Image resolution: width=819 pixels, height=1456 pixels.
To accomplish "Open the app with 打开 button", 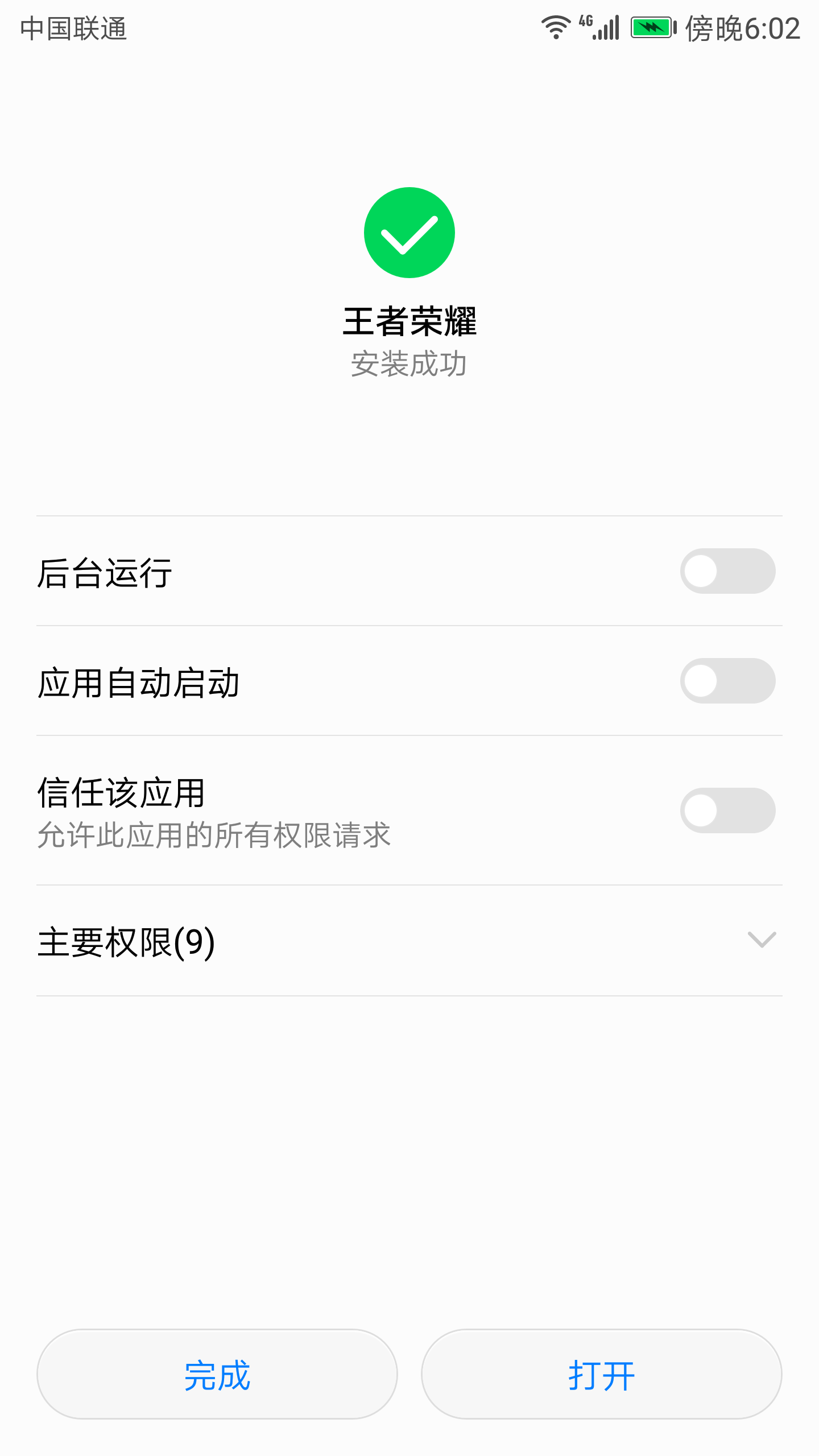I will [602, 1374].
